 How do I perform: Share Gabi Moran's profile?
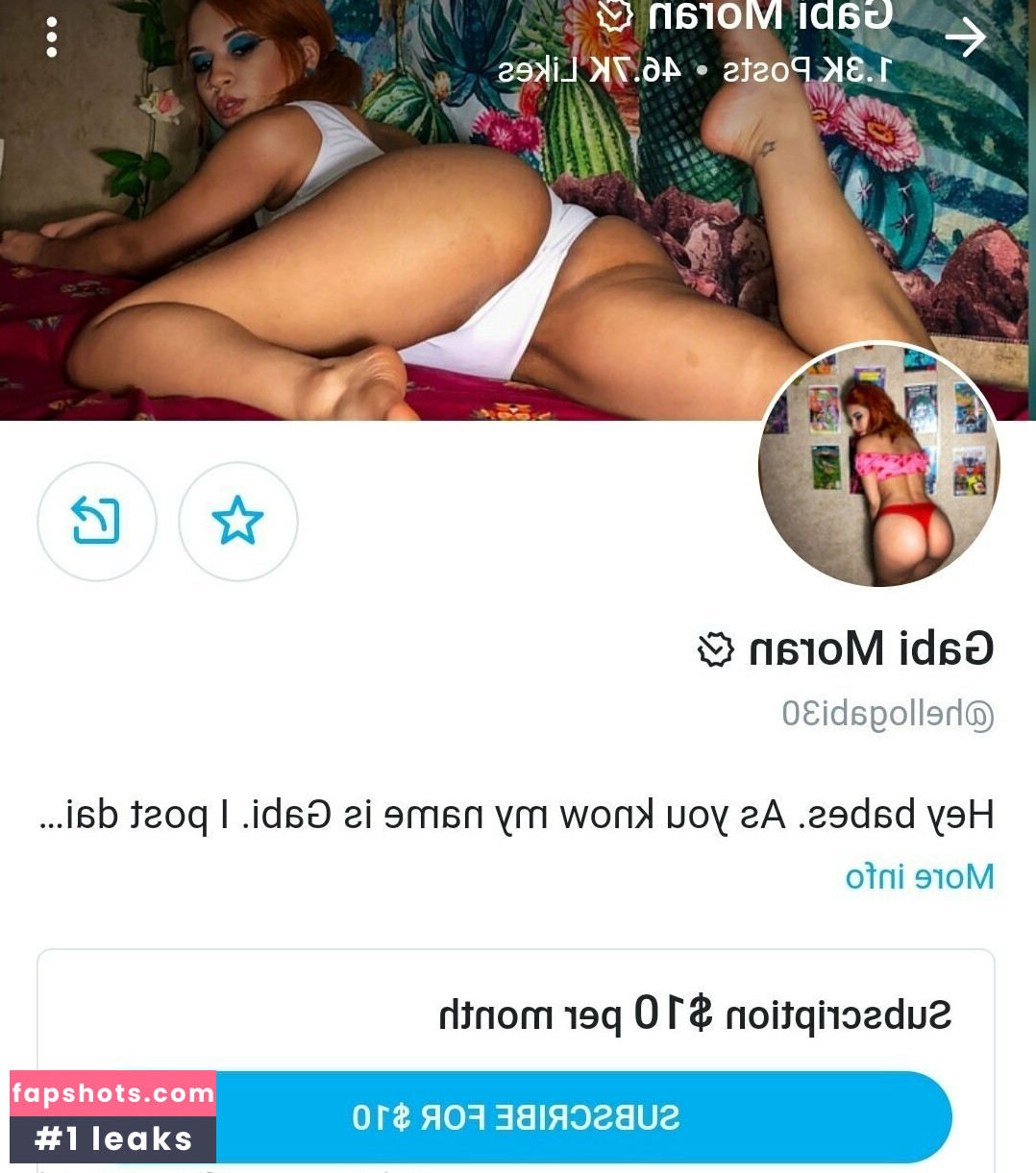(x=96, y=522)
